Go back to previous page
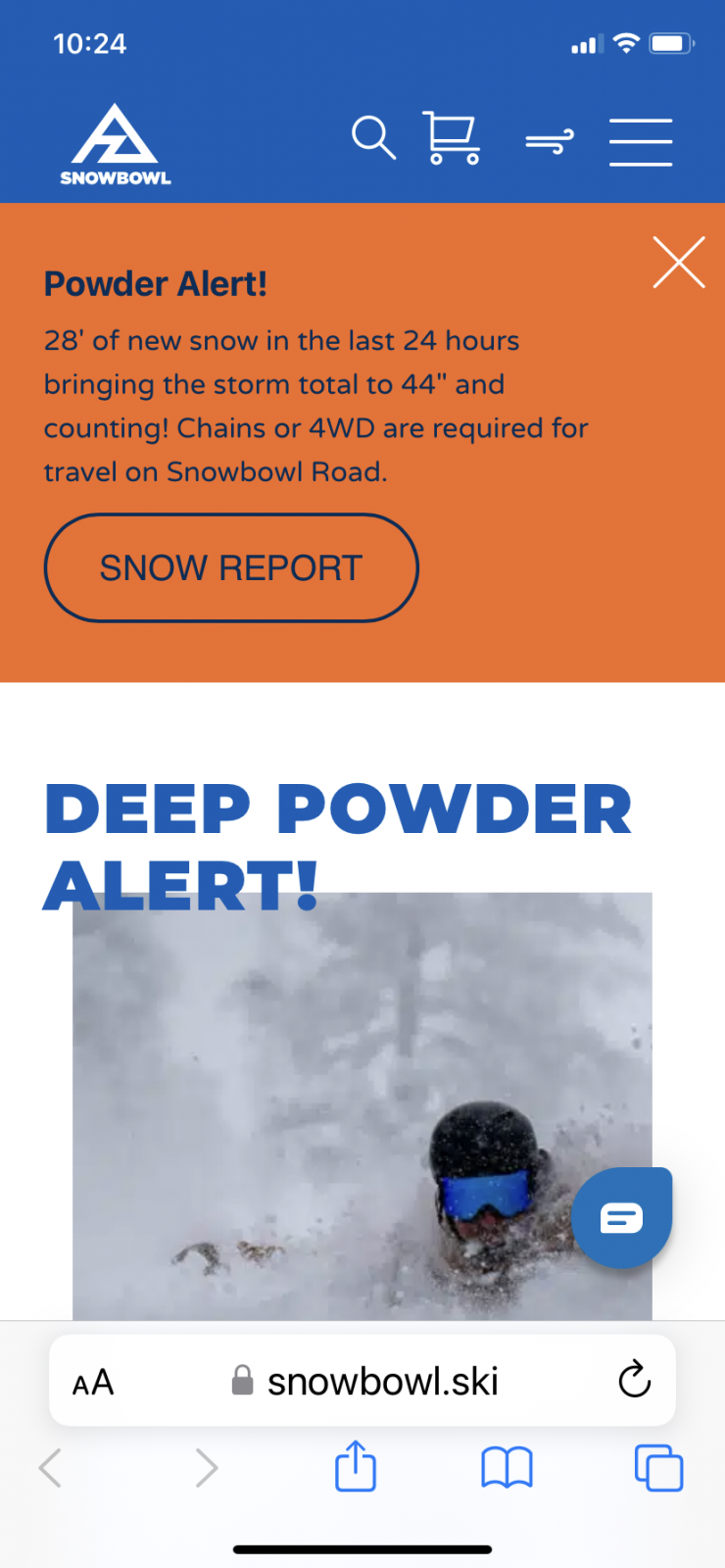The height and width of the screenshot is (1568, 725). [51, 1468]
